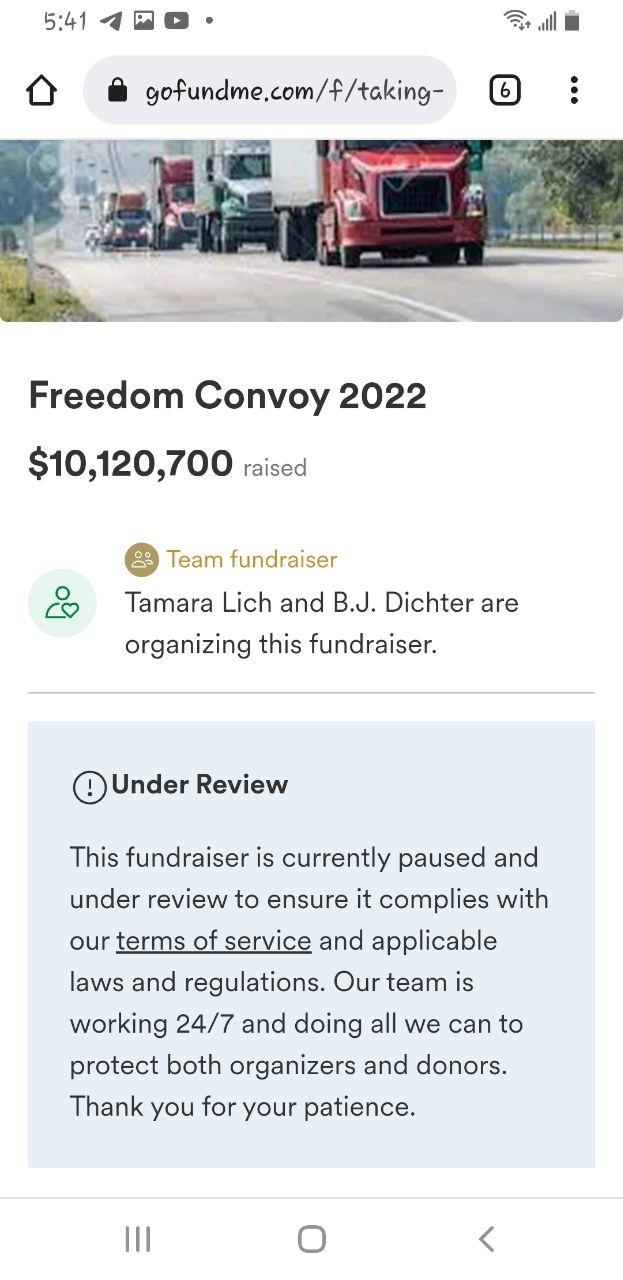Open the terms of service link
Screen dimensions: 623x1280
(214, 941)
